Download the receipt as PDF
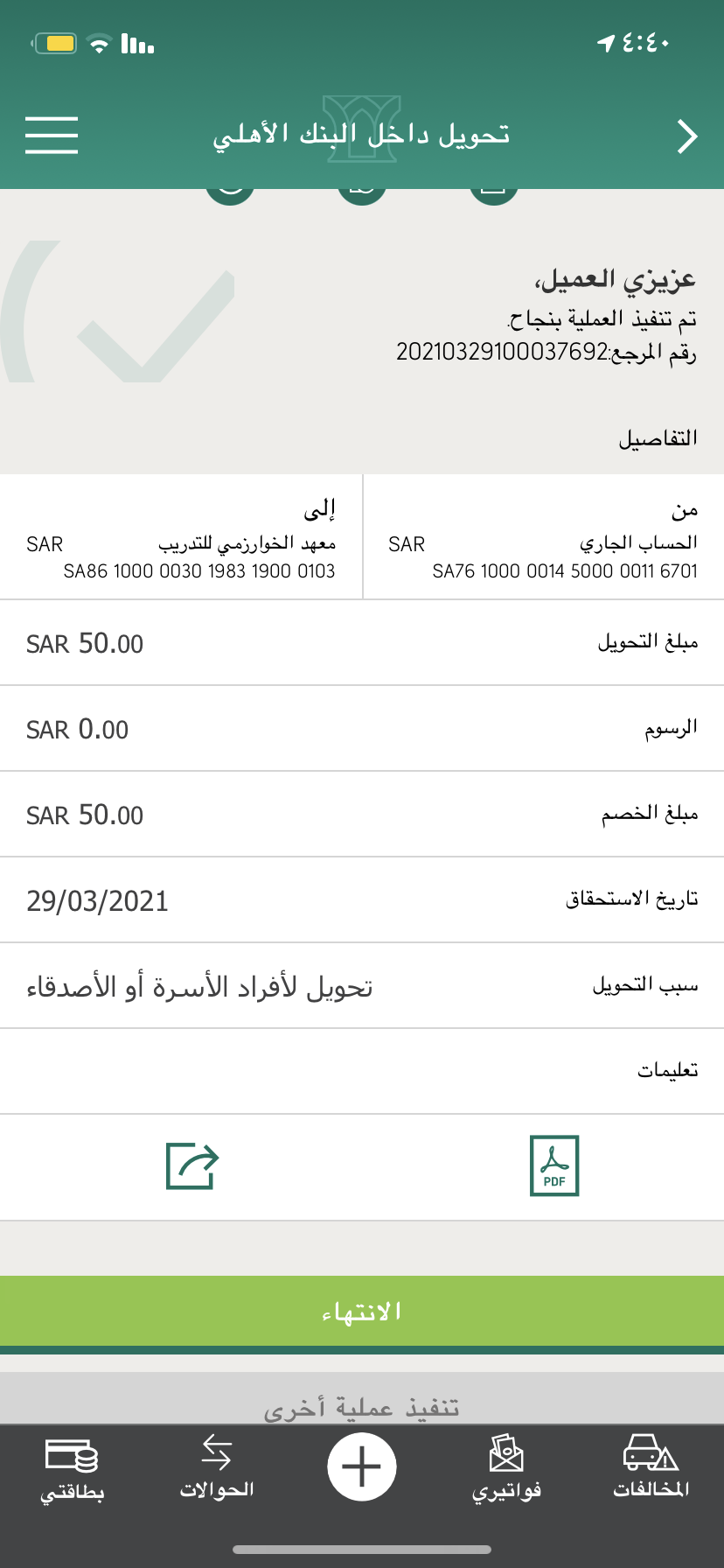724x1568 pixels. click(554, 1165)
